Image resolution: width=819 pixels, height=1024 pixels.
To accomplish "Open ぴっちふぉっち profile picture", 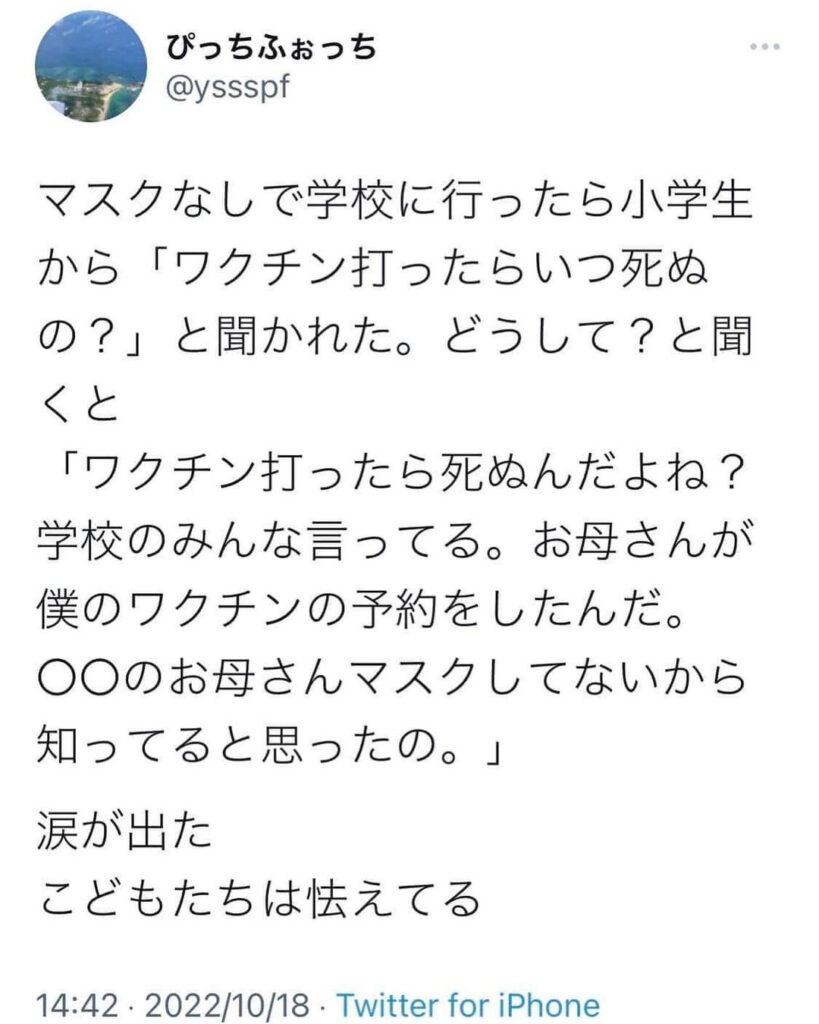I will [91, 65].
